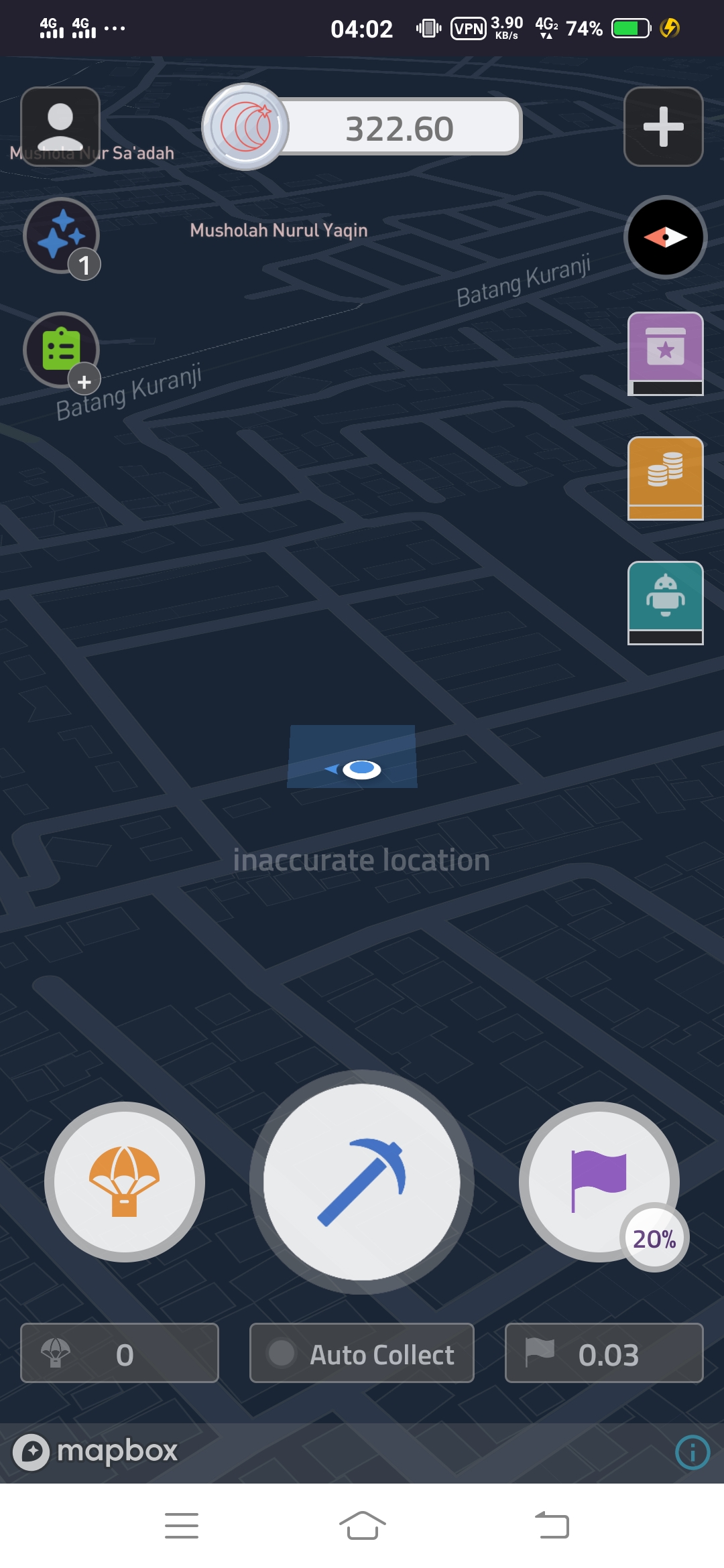
Task: Open the airdrop counter showing 0
Action: pos(119,1353)
